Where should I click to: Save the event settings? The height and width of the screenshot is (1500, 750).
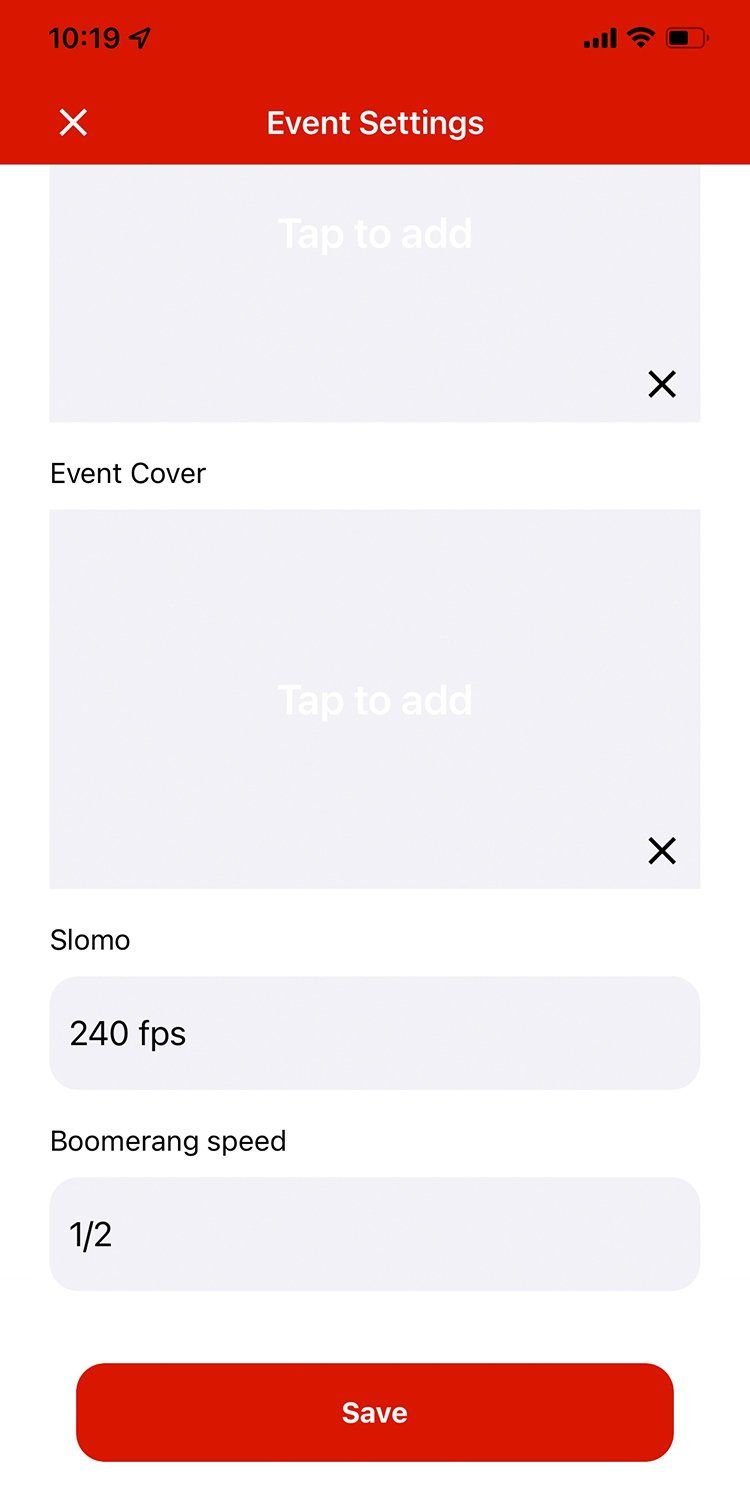coord(374,1412)
